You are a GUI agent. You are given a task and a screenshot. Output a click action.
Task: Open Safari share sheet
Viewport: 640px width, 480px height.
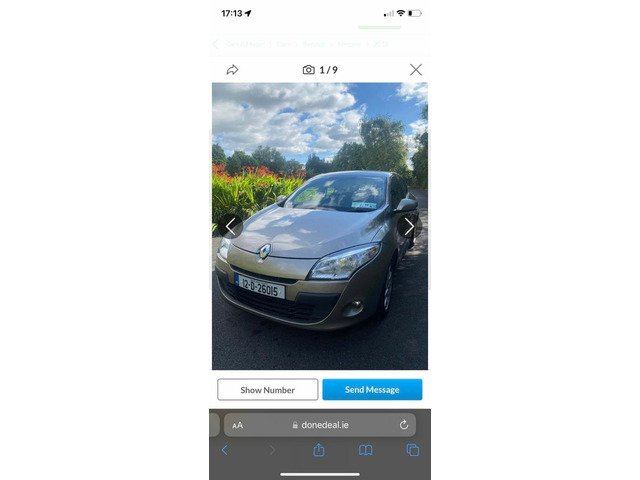pos(319,451)
